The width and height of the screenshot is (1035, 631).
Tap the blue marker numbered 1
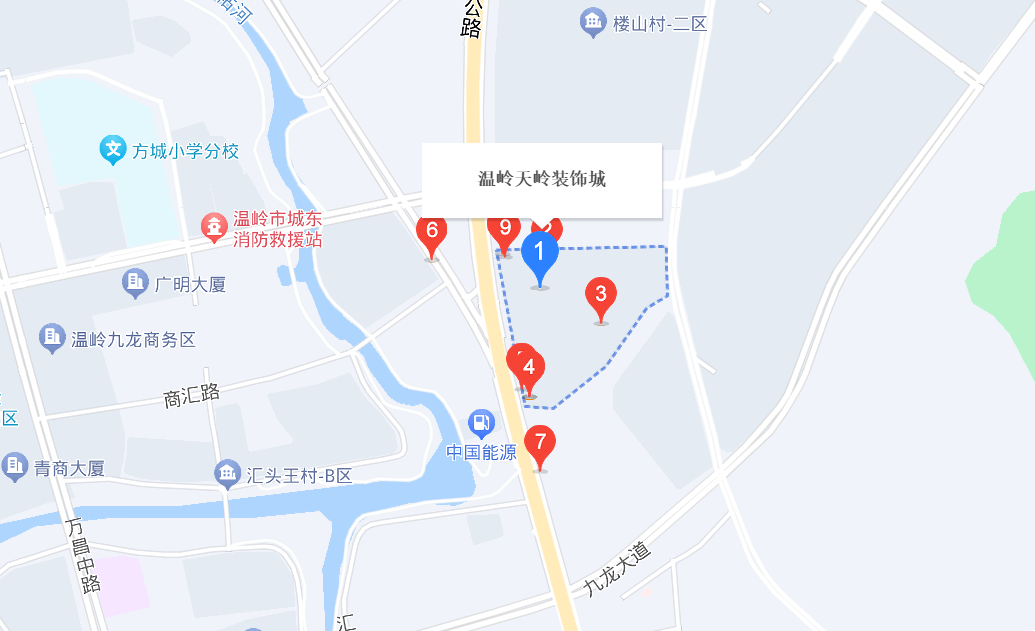coord(540,253)
